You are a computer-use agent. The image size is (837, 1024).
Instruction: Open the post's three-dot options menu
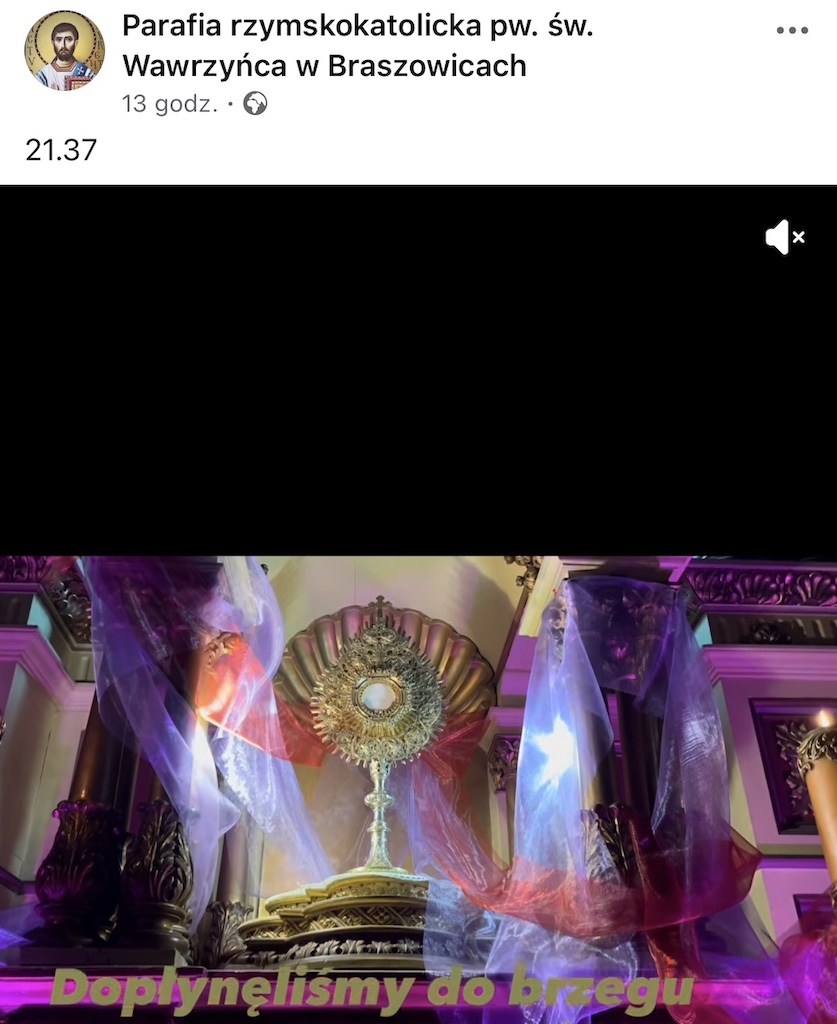click(x=792, y=30)
